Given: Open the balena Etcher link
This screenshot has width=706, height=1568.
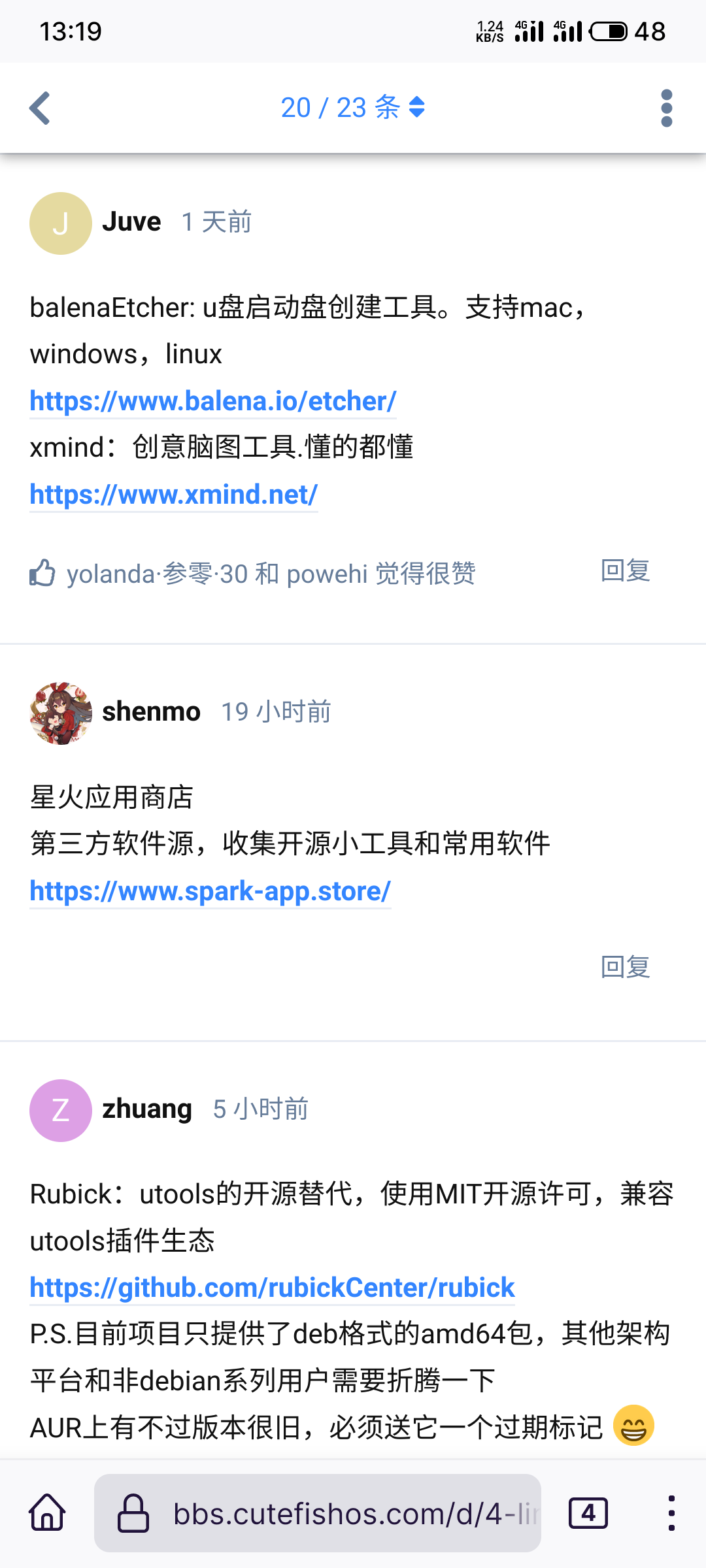Looking at the screenshot, I should click(x=213, y=400).
